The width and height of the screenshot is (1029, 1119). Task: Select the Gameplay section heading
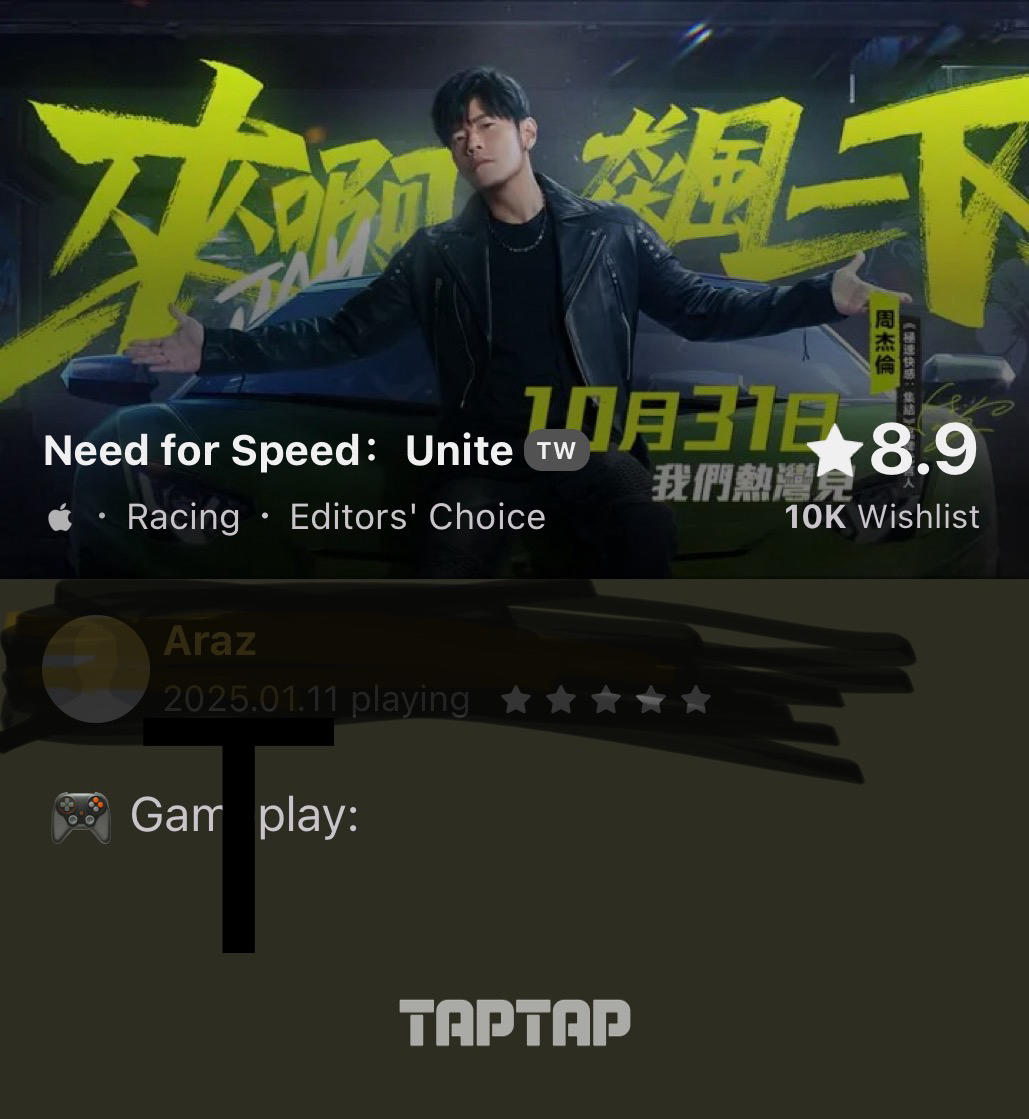click(x=245, y=815)
